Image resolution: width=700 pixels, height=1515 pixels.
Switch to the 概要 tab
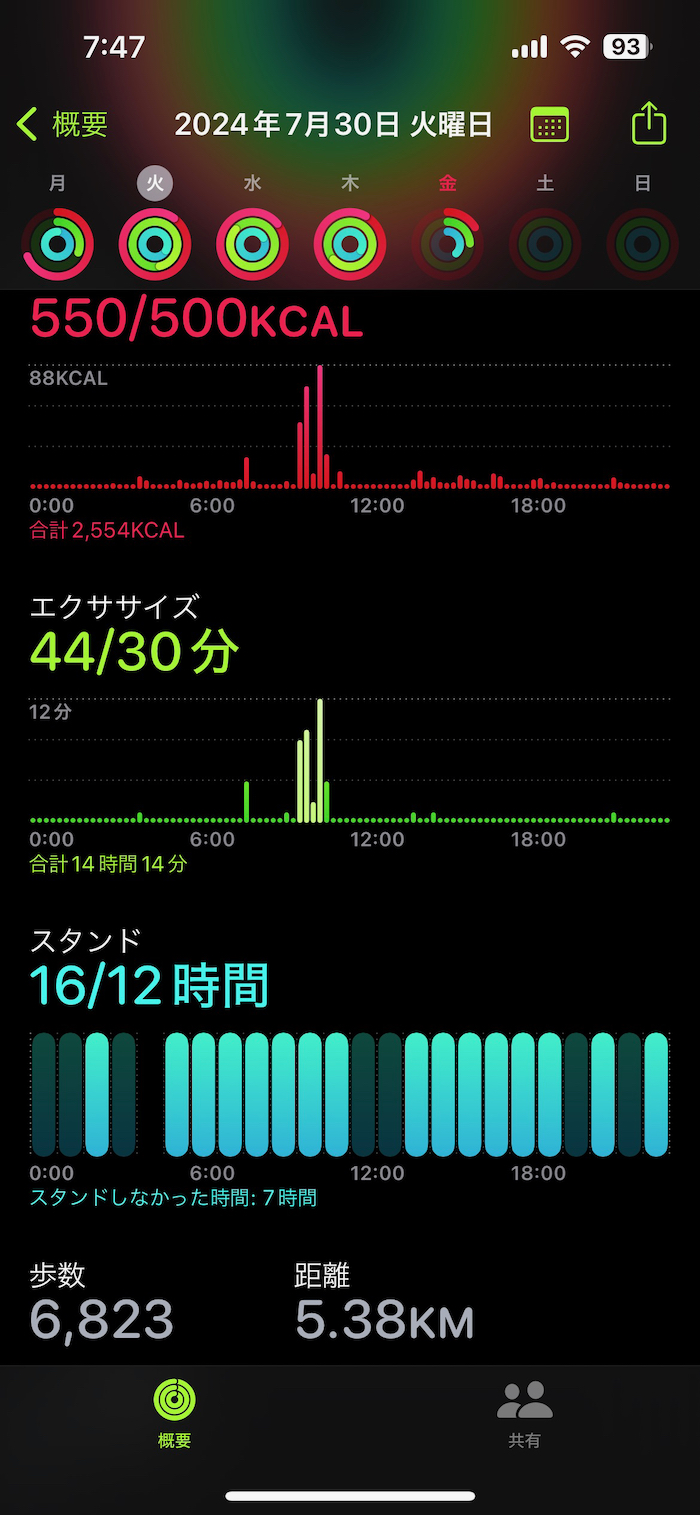(175, 1413)
